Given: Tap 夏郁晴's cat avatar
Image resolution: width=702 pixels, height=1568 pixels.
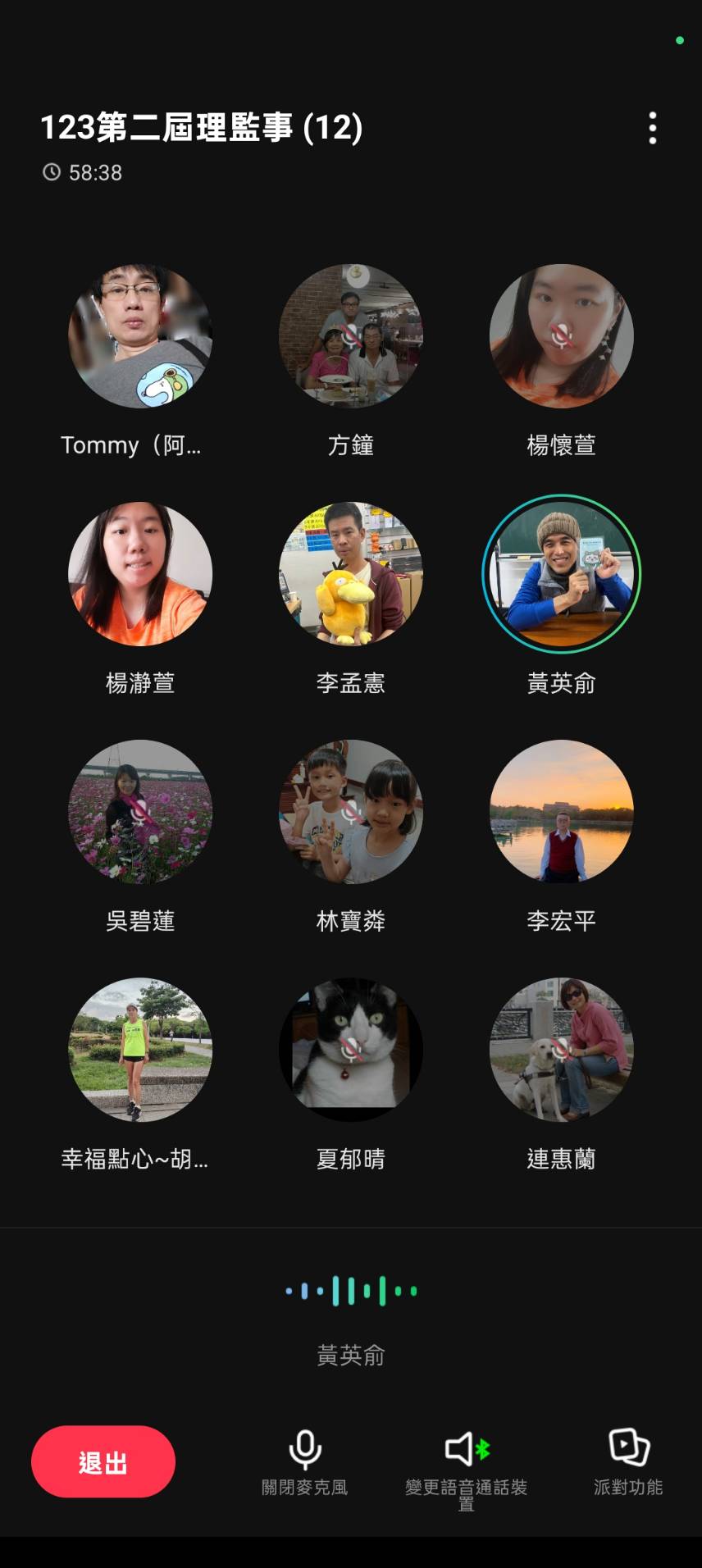Looking at the screenshot, I should [351, 1050].
